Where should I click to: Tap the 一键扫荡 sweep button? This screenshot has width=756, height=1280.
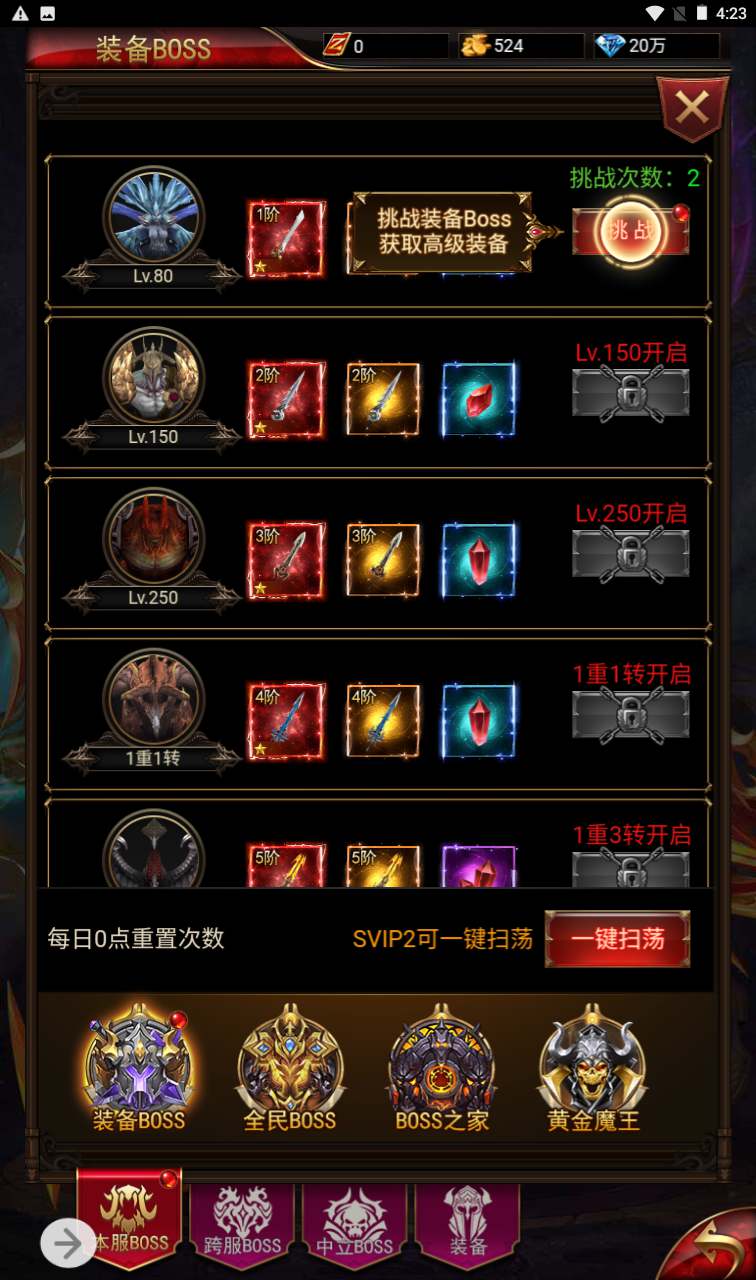point(617,939)
